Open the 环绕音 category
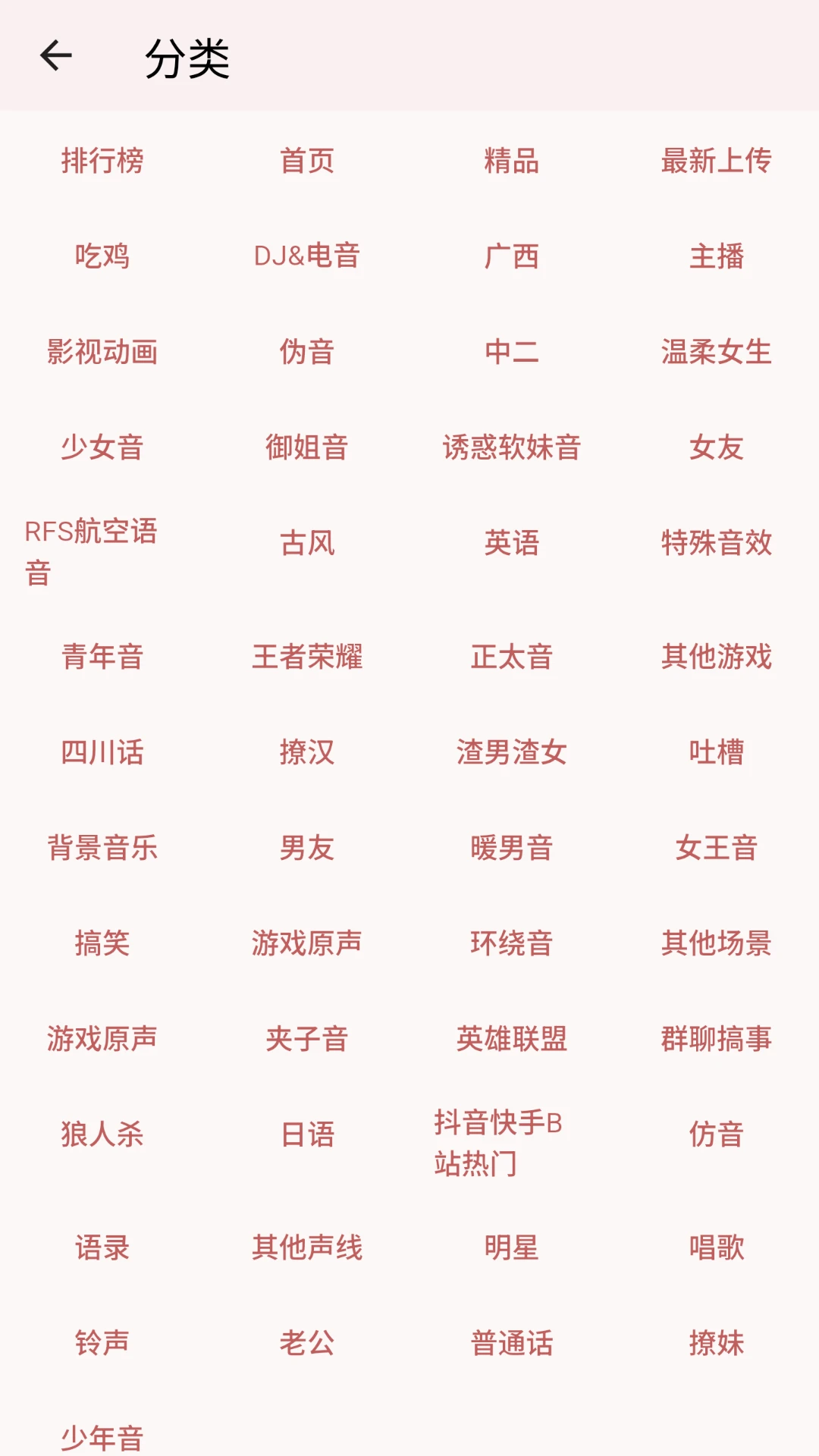 coord(512,943)
